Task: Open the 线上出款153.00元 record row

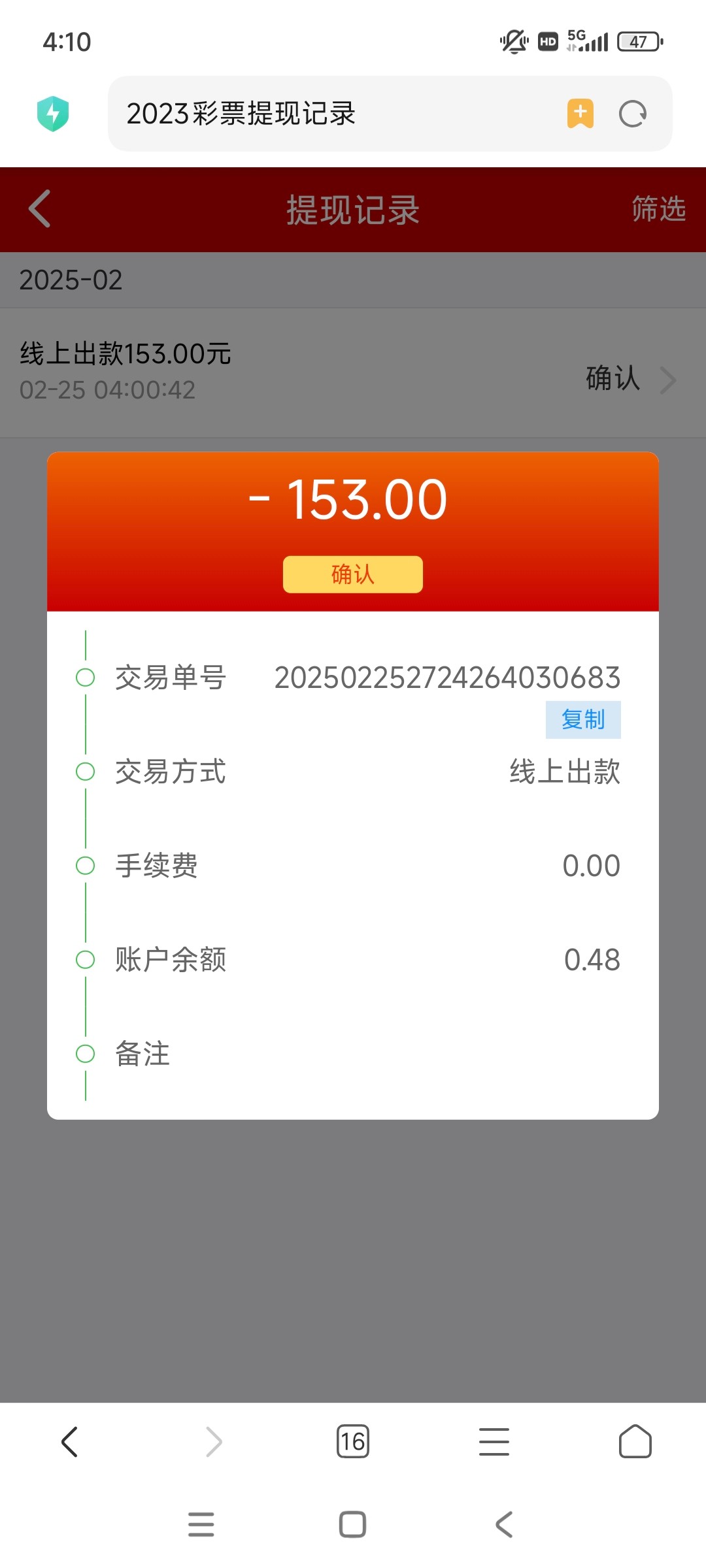Action: 353,372
